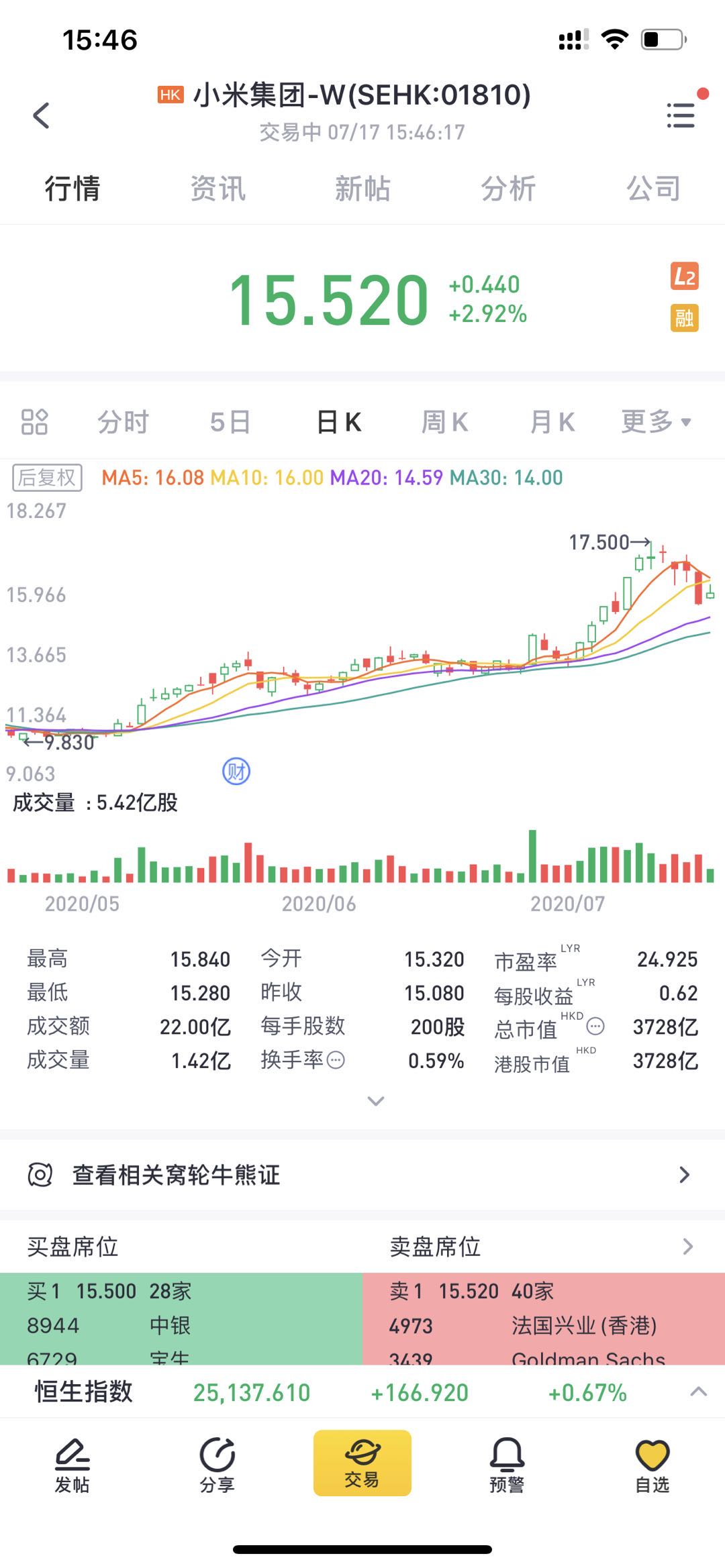Viewport: 725px width, 1568px height.
Task: Switch chart to 月K
Action: tap(552, 422)
